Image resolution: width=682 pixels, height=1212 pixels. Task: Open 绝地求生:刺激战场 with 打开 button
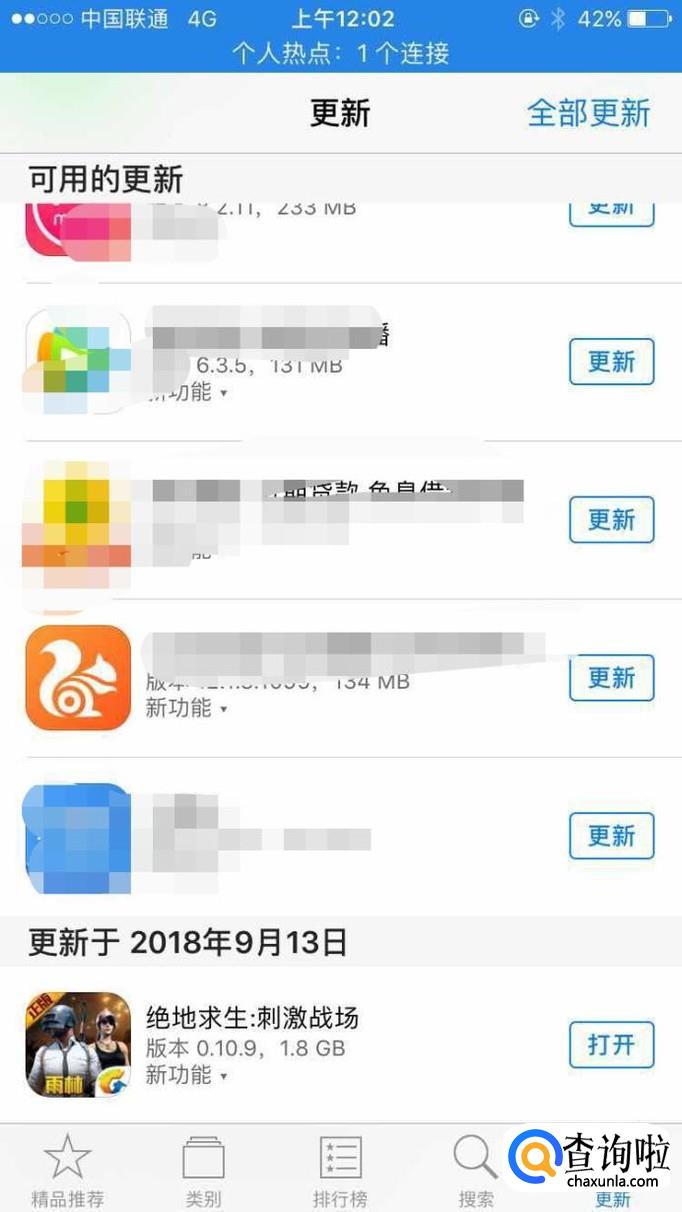pyautogui.click(x=611, y=1045)
